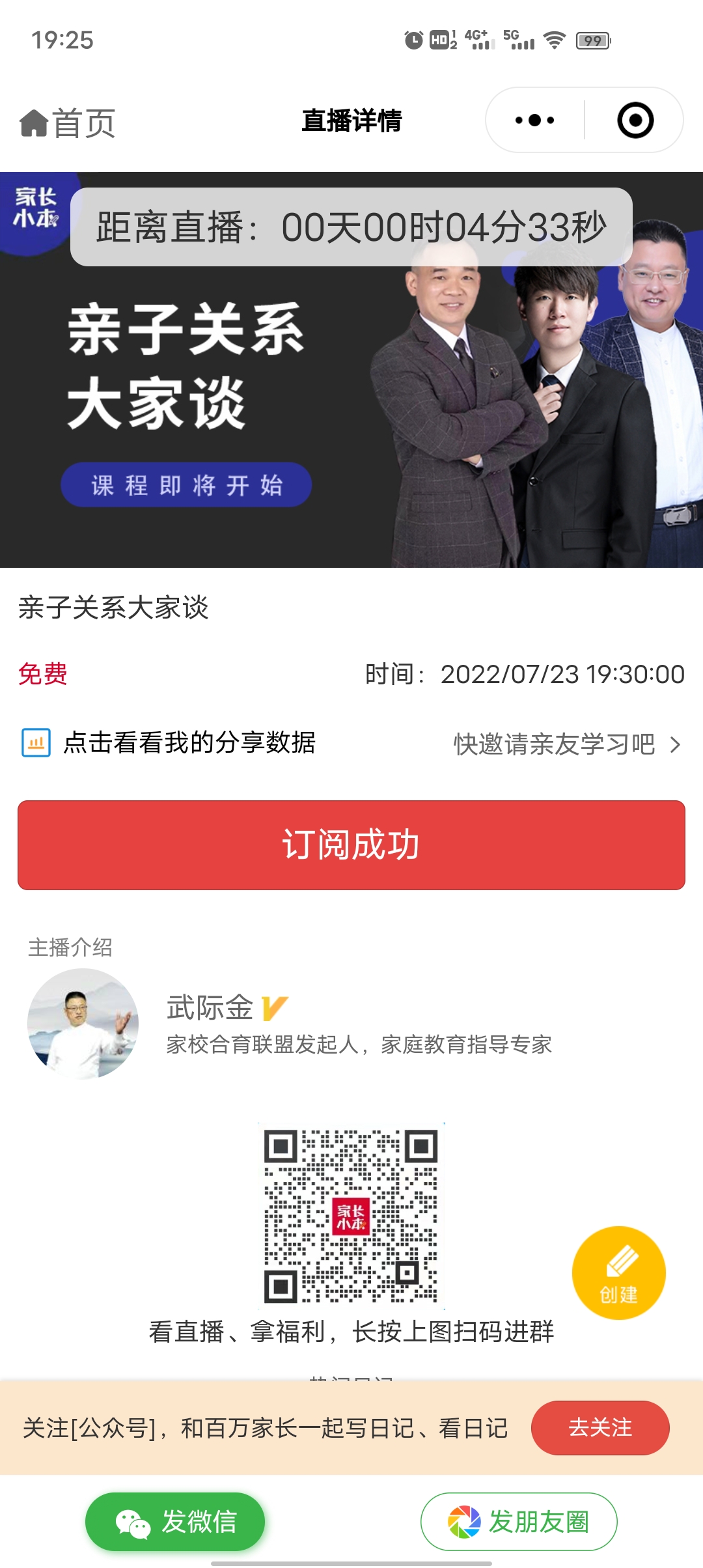The width and height of the screenshot is (703, 1568).
Task: Tap the live countdown timer banner
Action: 351,227
